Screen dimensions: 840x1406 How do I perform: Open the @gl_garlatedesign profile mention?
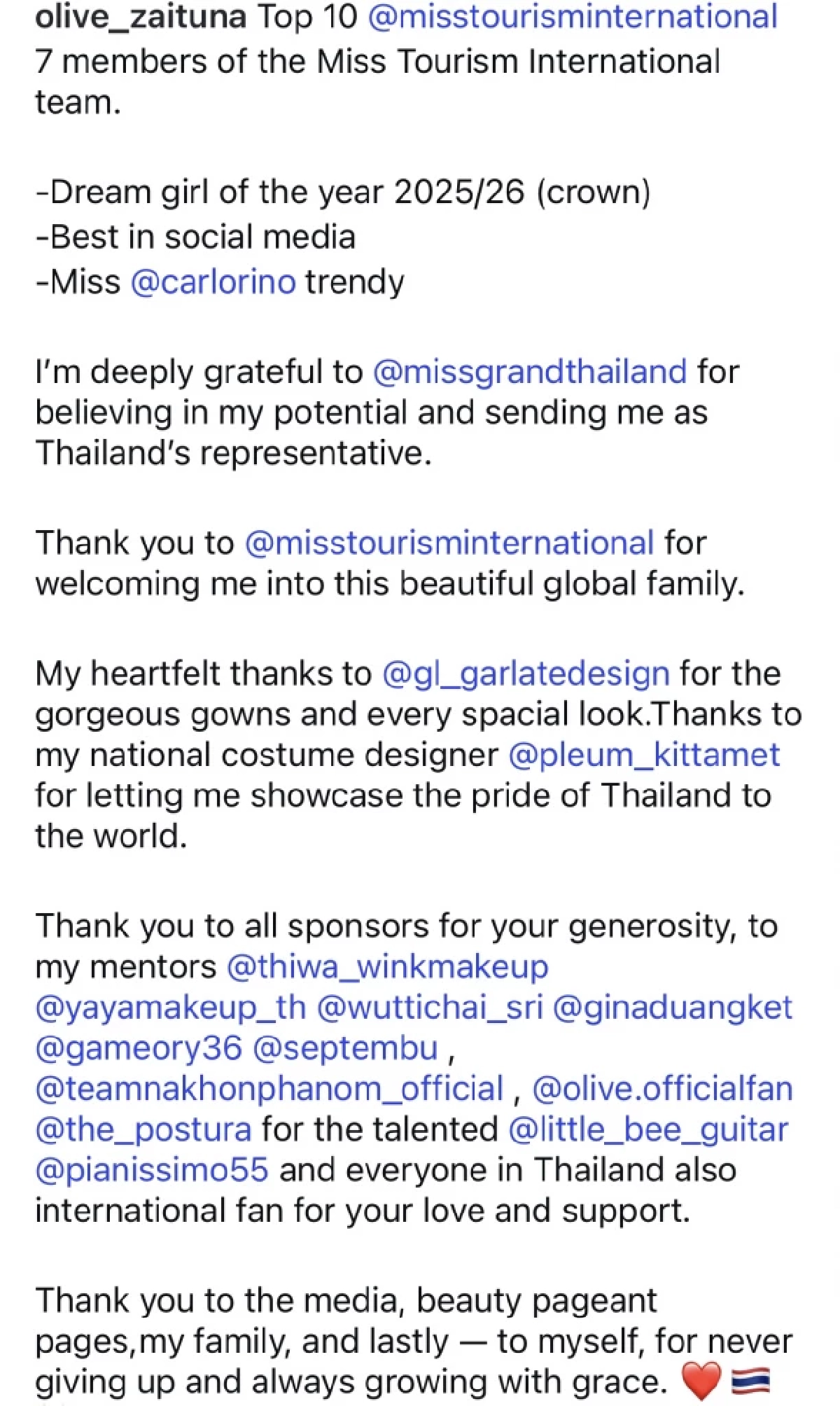(x=526, y=674)
